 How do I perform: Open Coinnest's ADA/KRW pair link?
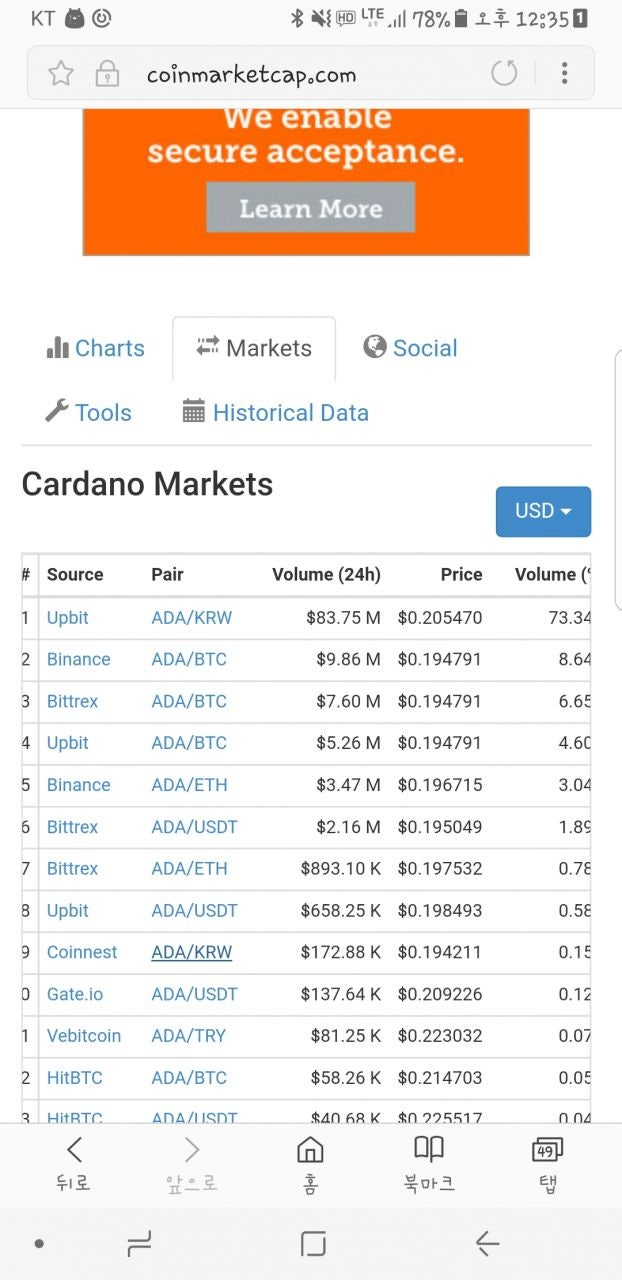[191, 952]
